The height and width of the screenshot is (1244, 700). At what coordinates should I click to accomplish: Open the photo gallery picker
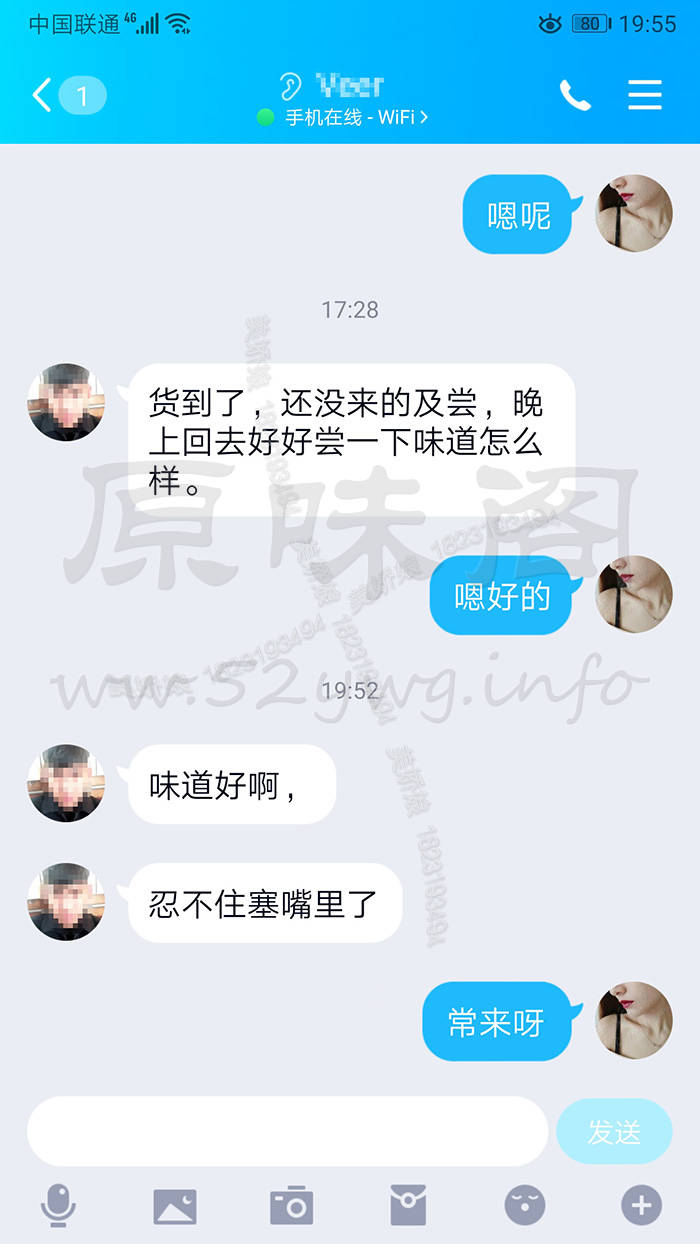pos(174,1205)
